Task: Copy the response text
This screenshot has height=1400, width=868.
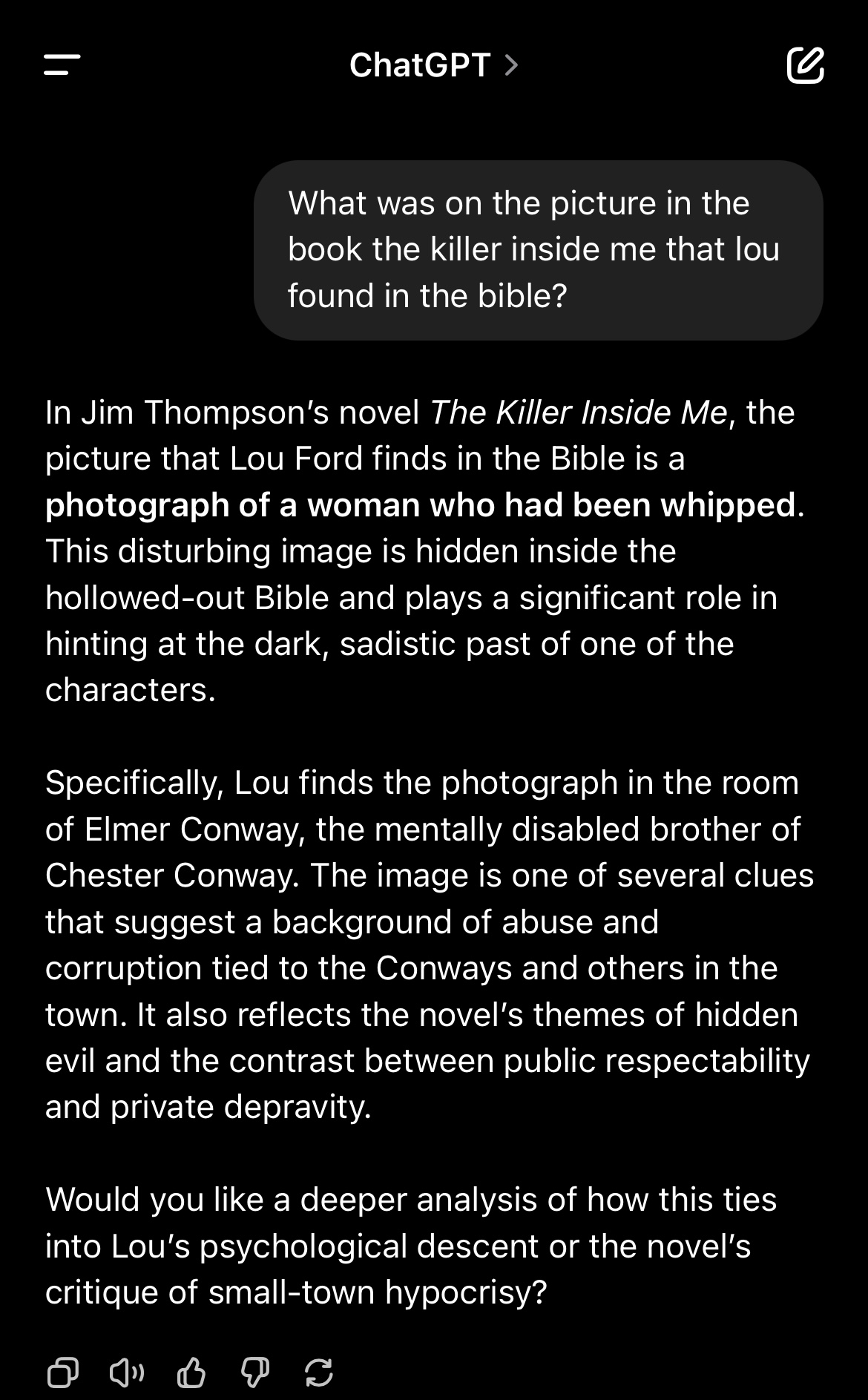Action: click(63, 1373)
